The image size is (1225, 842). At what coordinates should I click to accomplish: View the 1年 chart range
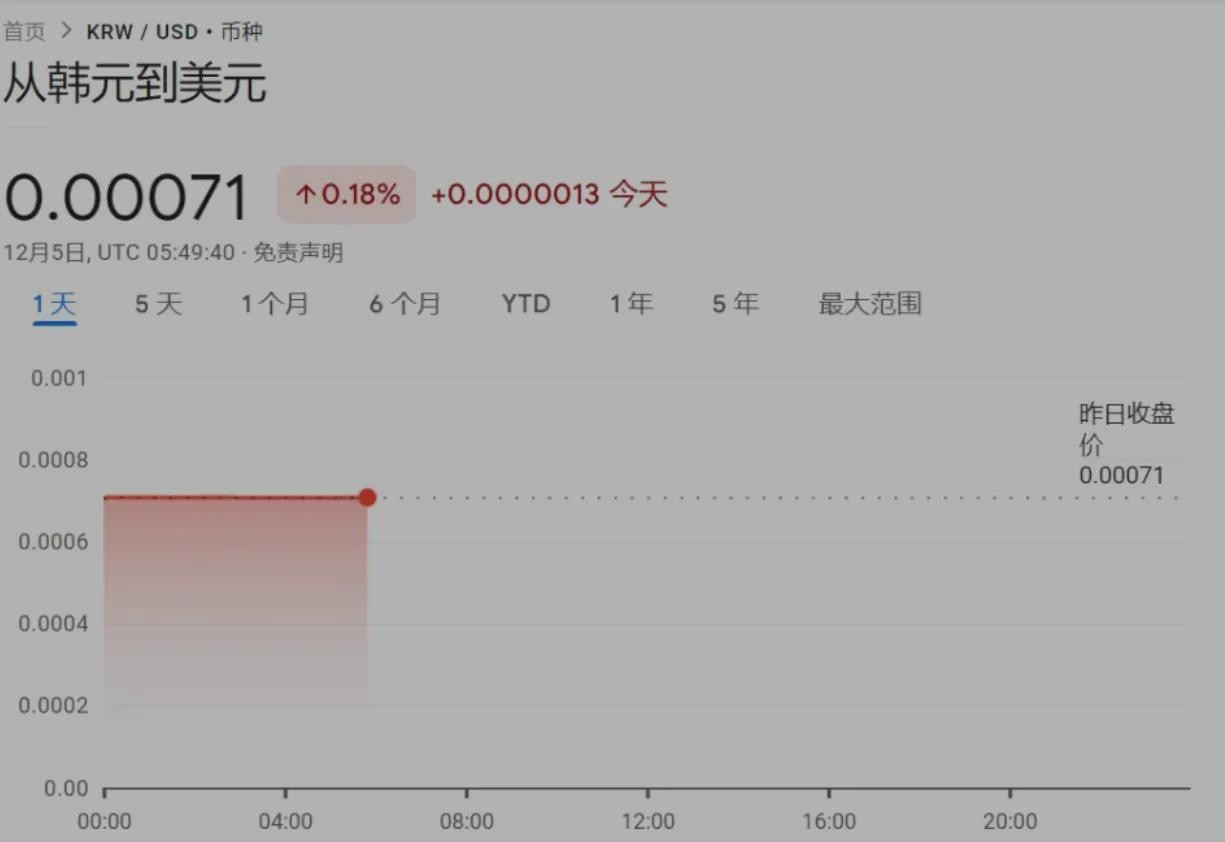(x=631, y=304)
